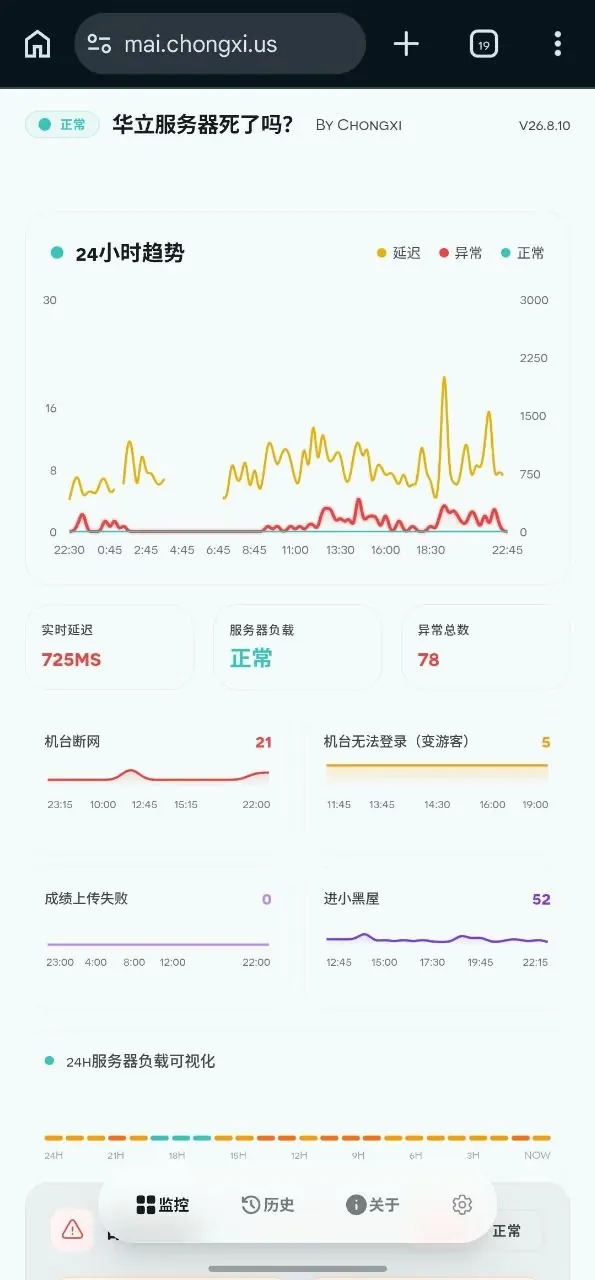Tap the mai.chongxi.us address bar
Screen dimensions: 595x1280
220,44
